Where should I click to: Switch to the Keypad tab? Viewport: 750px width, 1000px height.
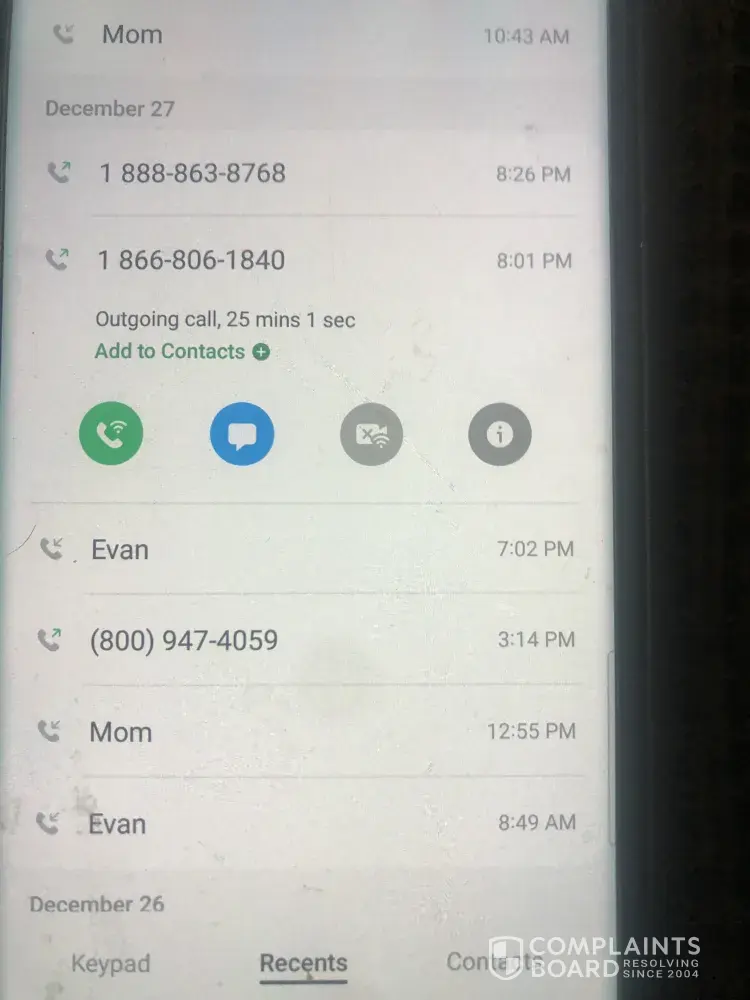point(111,964)
